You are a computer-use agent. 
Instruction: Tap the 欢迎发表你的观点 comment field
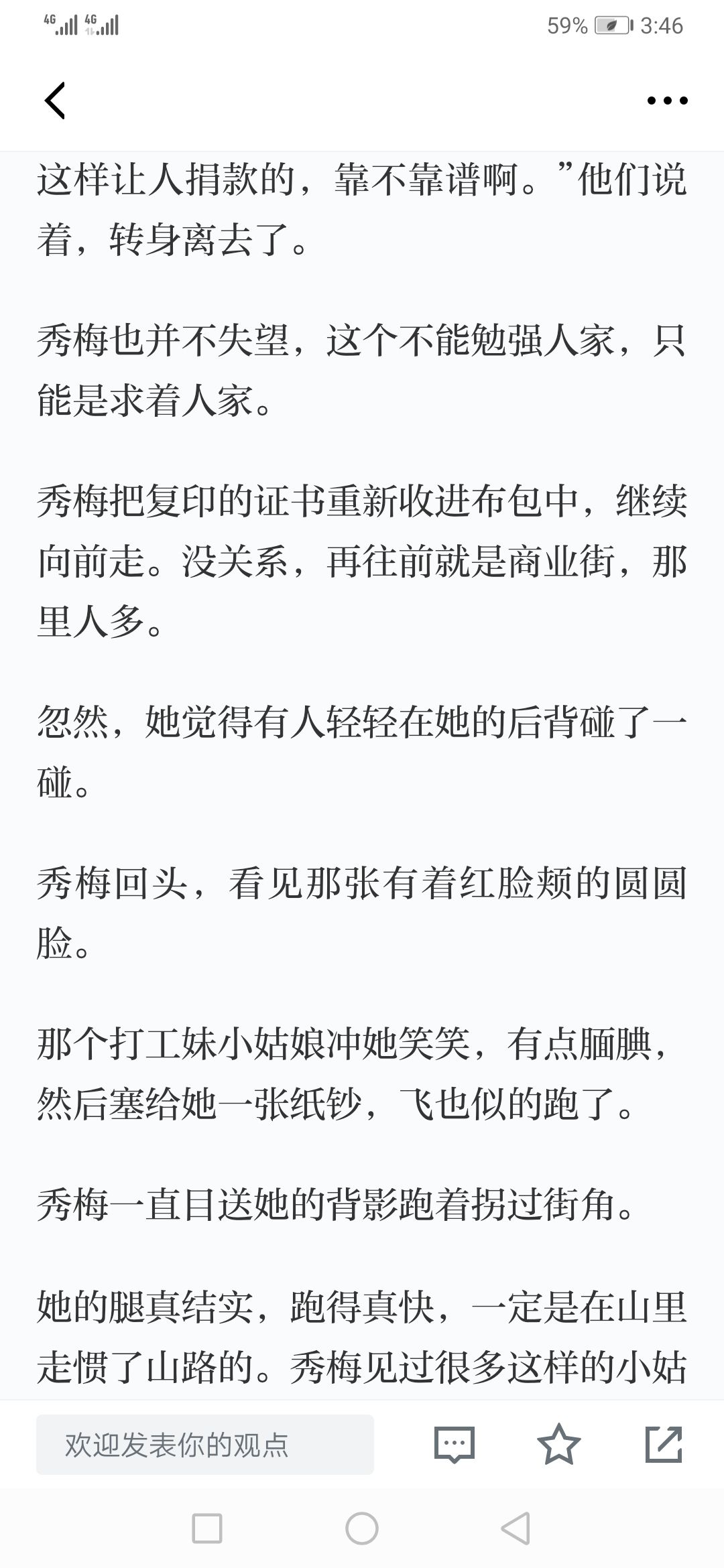point(205,1445)
